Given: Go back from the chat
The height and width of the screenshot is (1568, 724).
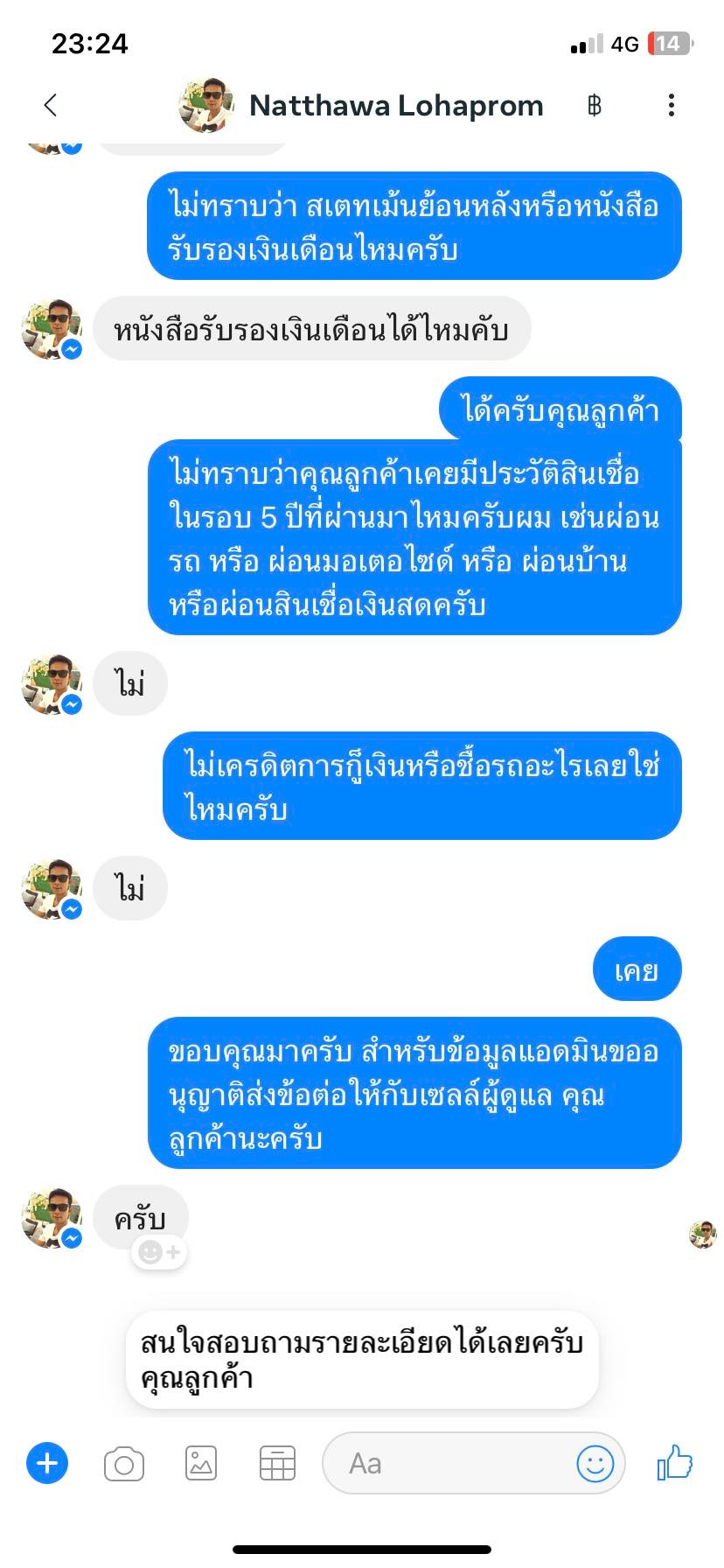Looking at the screenshot, I should 51,106.
